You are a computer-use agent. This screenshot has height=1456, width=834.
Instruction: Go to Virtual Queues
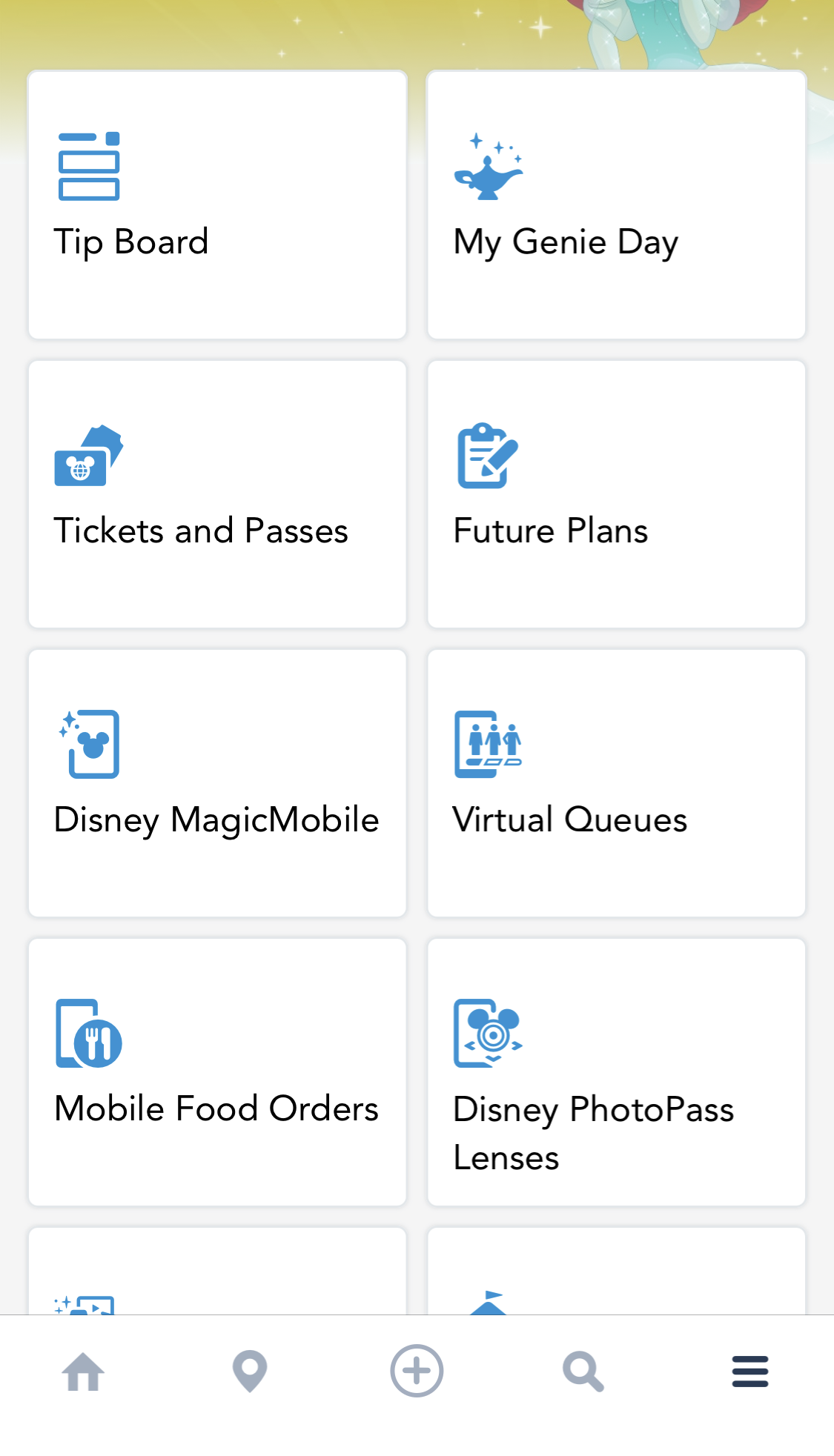click(616, 783)
